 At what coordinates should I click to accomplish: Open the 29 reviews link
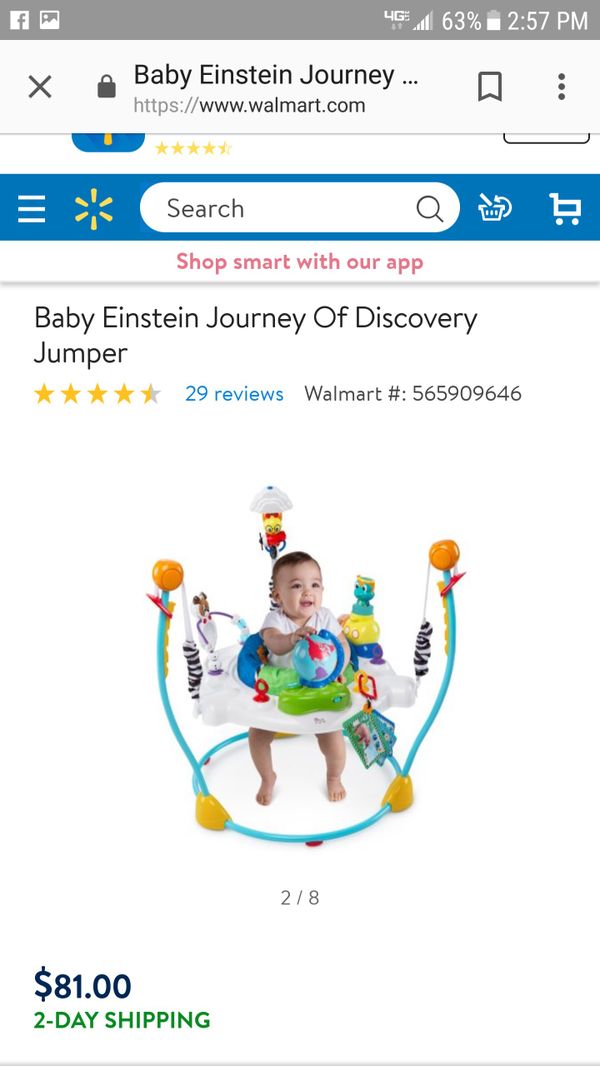tap(234, 394)
